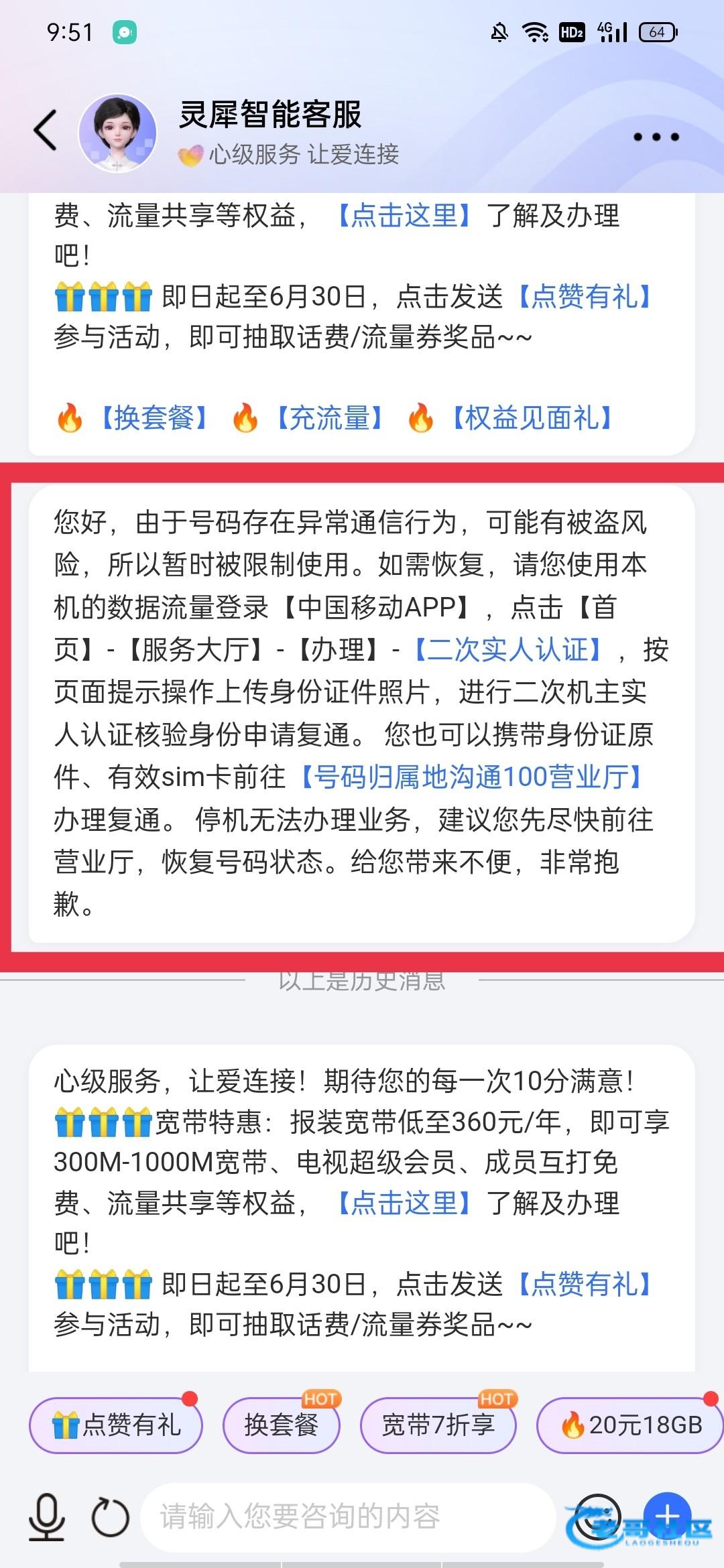The width and height of the screenshot is (724, 1568).
Task: Choose the 宽带7折享 chip
Action: click(438, 1424)
